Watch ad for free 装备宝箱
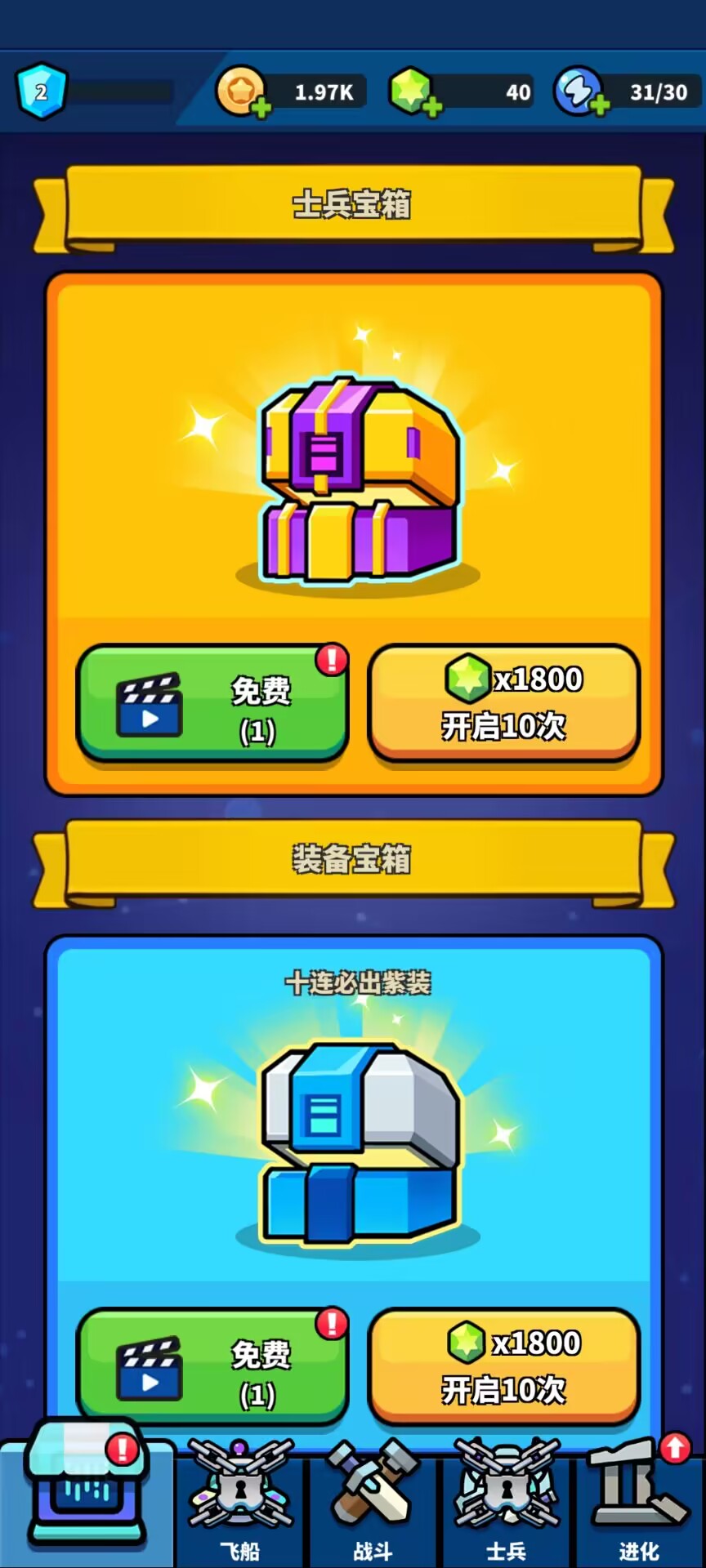The width and height of the screenshot is (706, 1568). [212, 1368]
